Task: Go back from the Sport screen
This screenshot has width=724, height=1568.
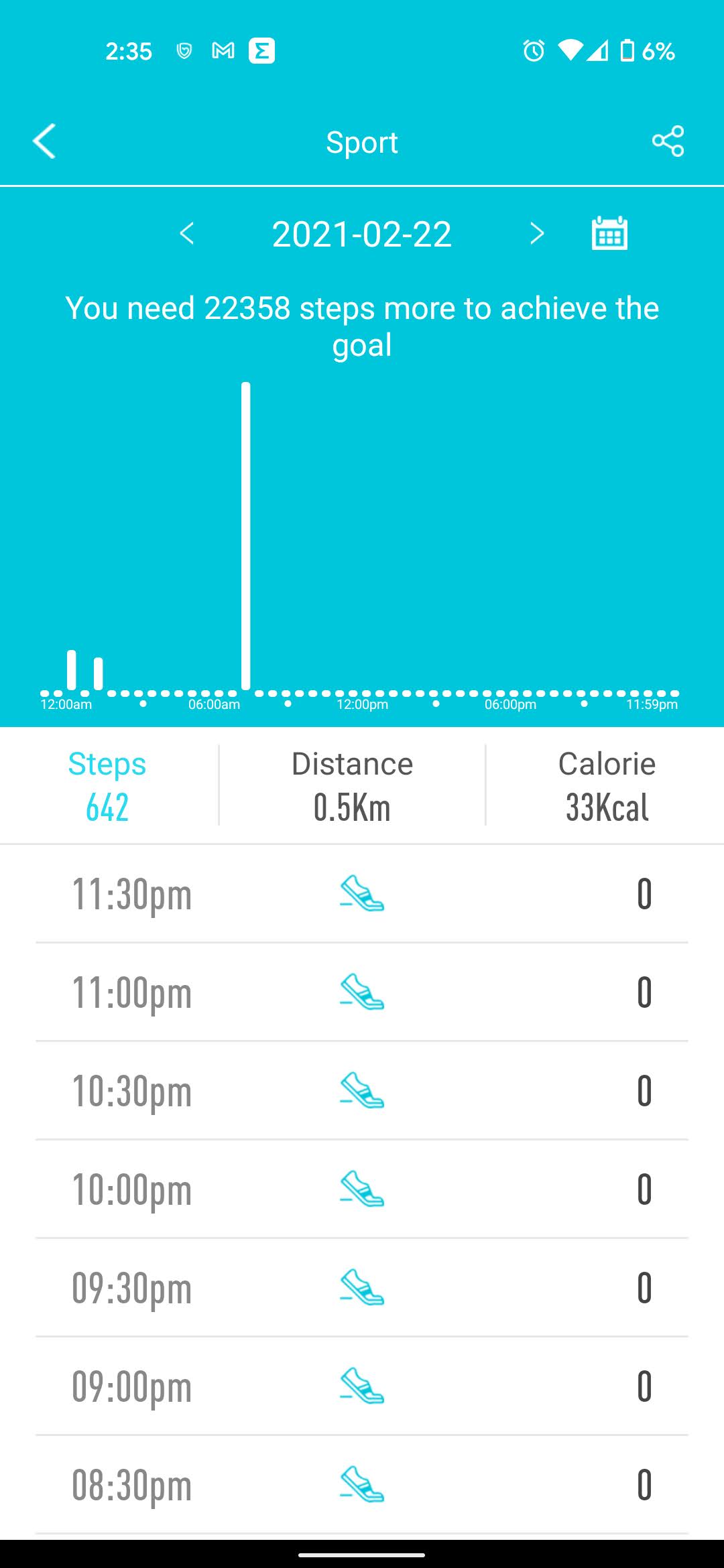Action: (44, 141)
